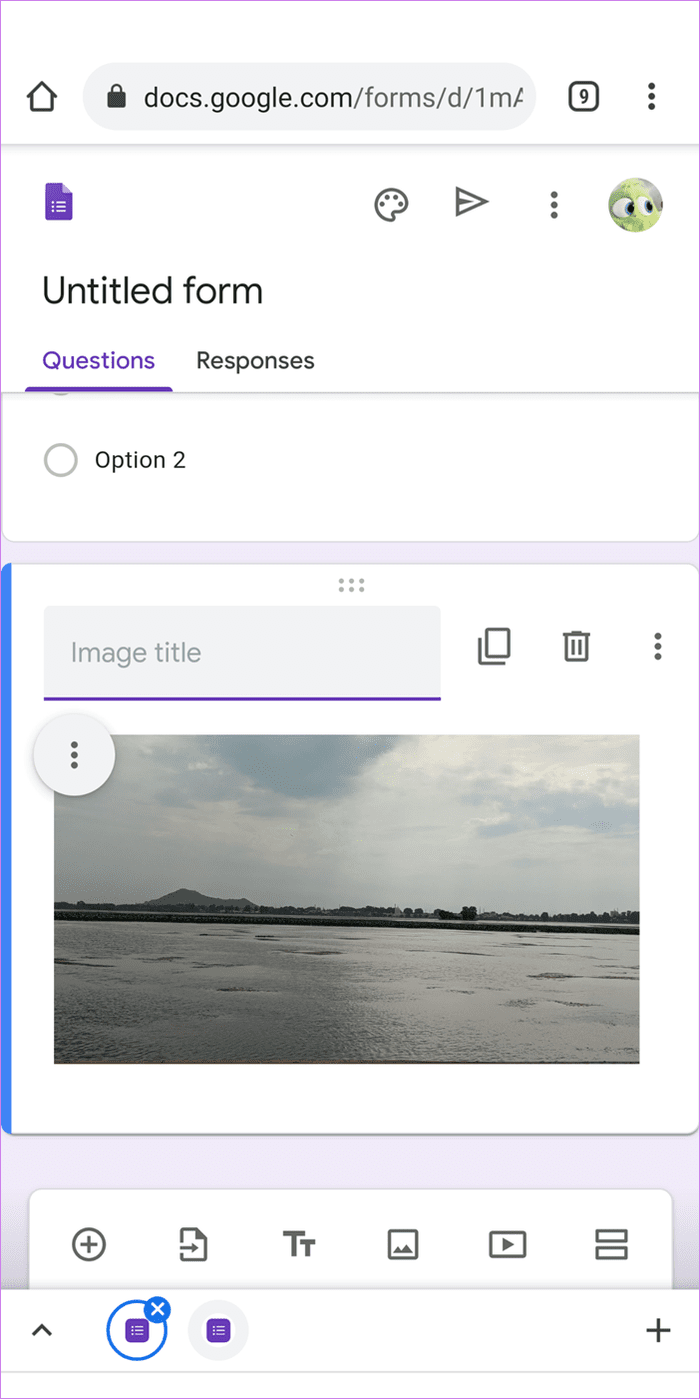Open the image card's overflow menu

click(x=657, y=647)
